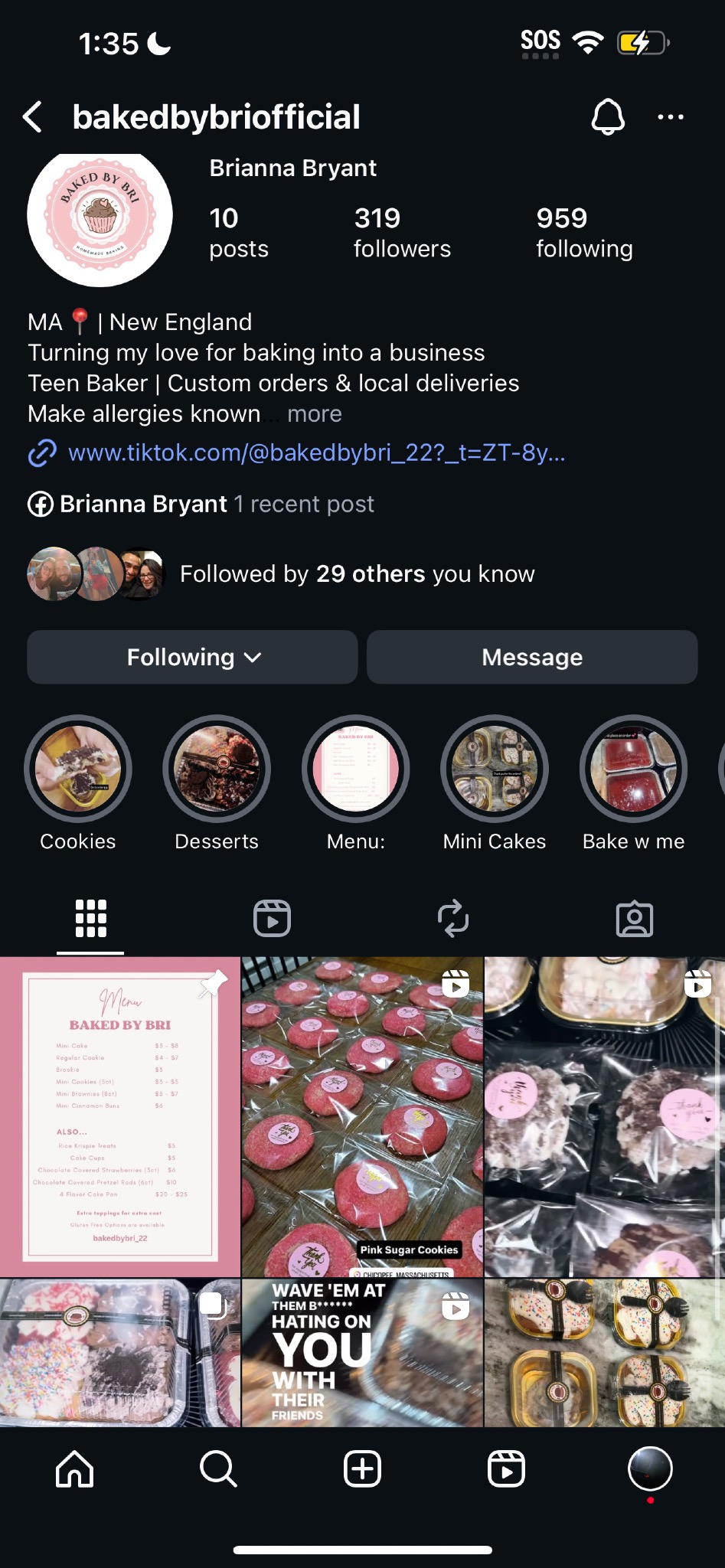Message Brianna Bryant
725x1568 pixels.
pos(532,658)
